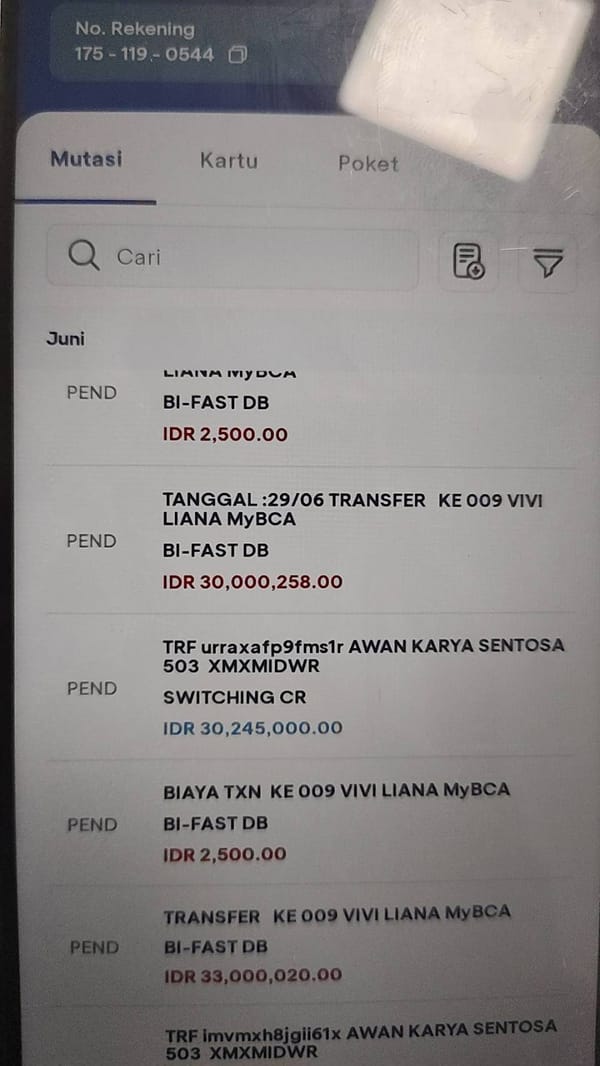Tap the Cari search field
This screenshot has width=600, height=1066.
pos(232,258)
